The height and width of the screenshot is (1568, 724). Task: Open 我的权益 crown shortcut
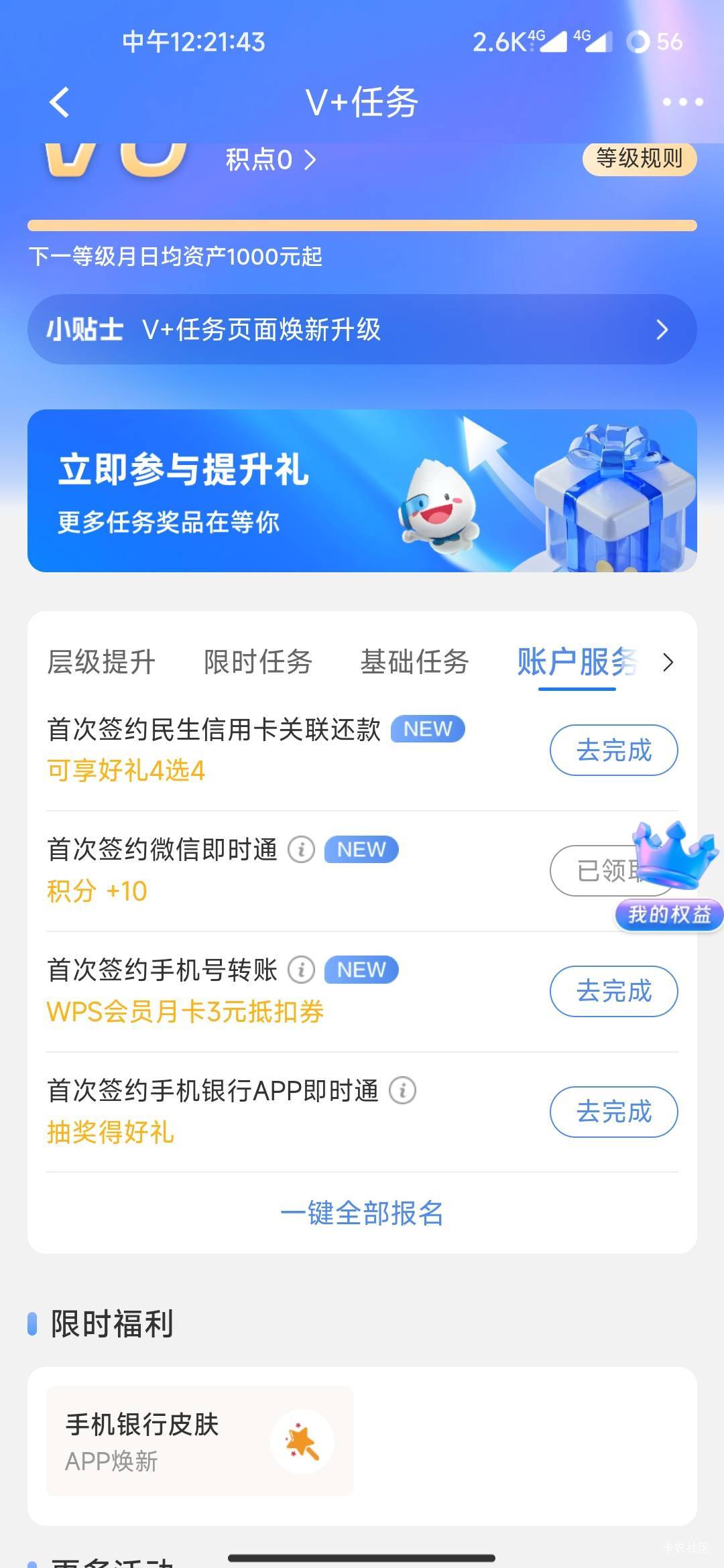pos(670,878)
